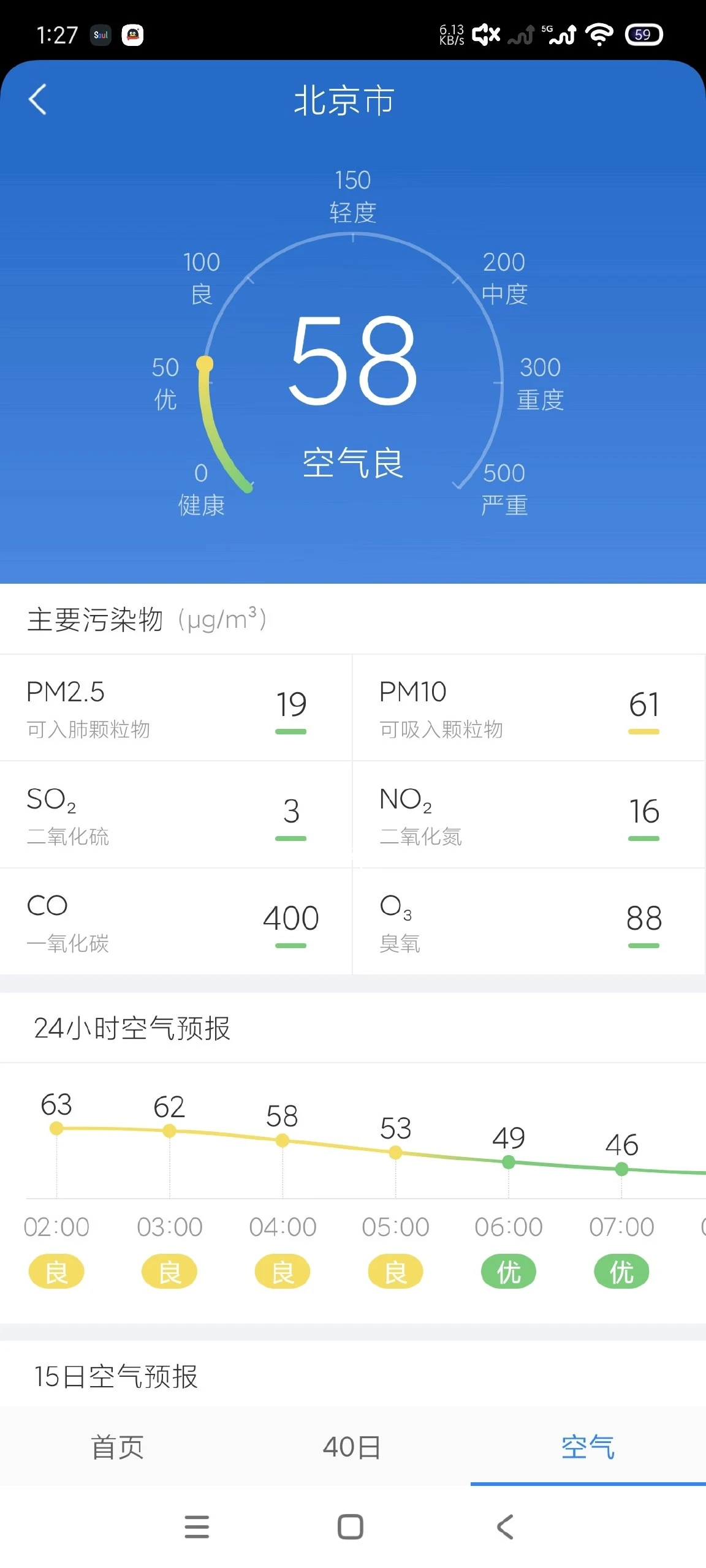The width and height of the screenshot is (706, 1568).
Task: Tap the 优 badge under 06:00
Action: (508, 1272)
